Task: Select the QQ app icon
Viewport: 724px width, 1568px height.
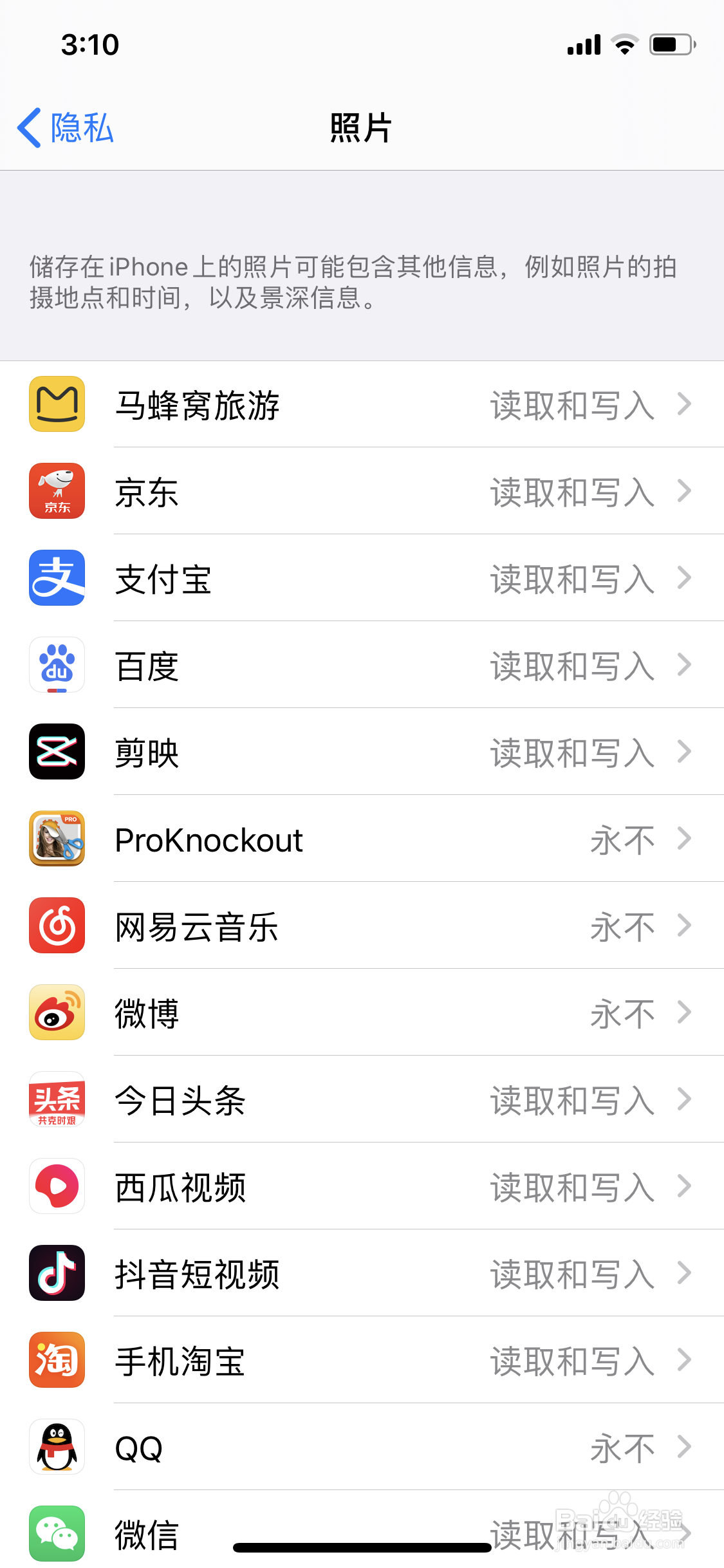Action: [57, 1446]
